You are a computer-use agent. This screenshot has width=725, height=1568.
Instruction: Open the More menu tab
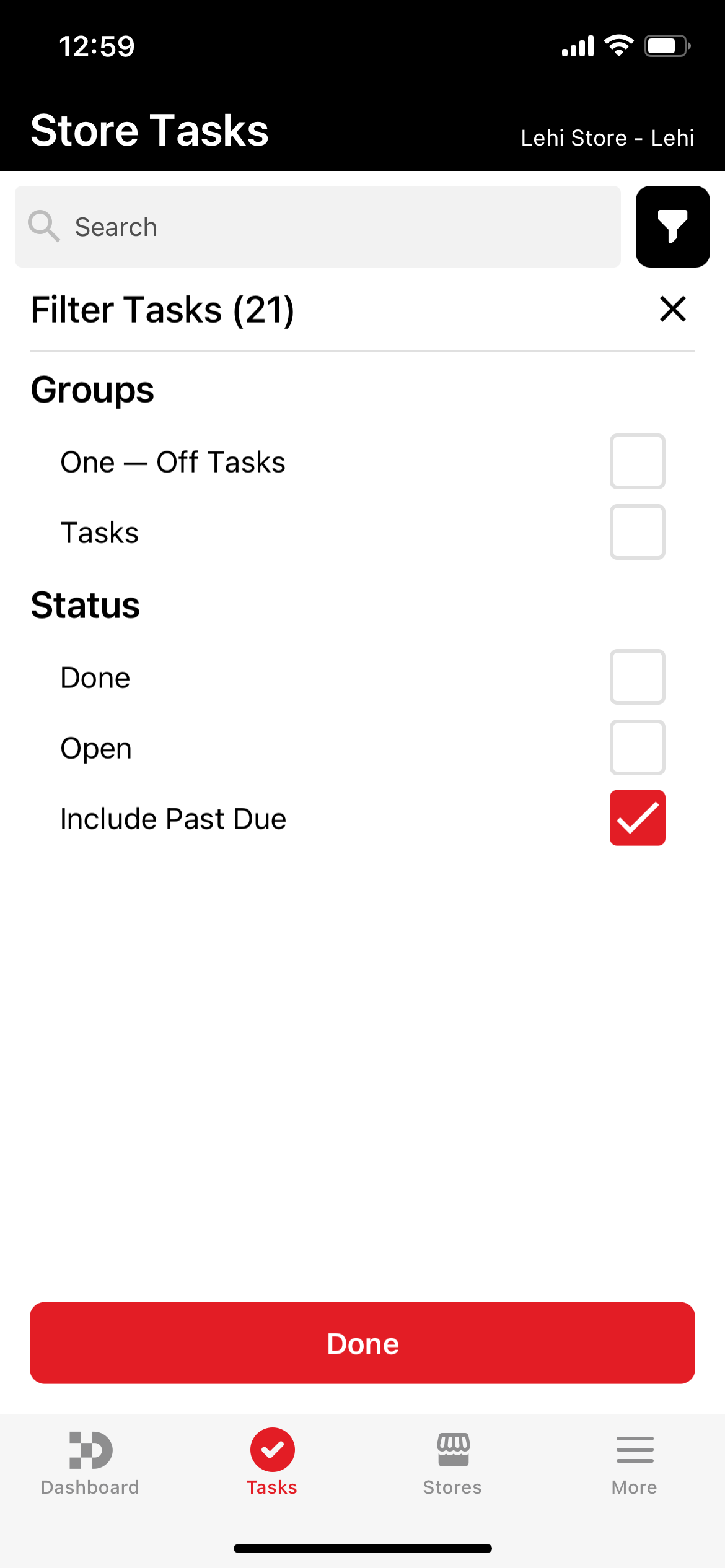pyautogui.click(x=635, y=1463)
